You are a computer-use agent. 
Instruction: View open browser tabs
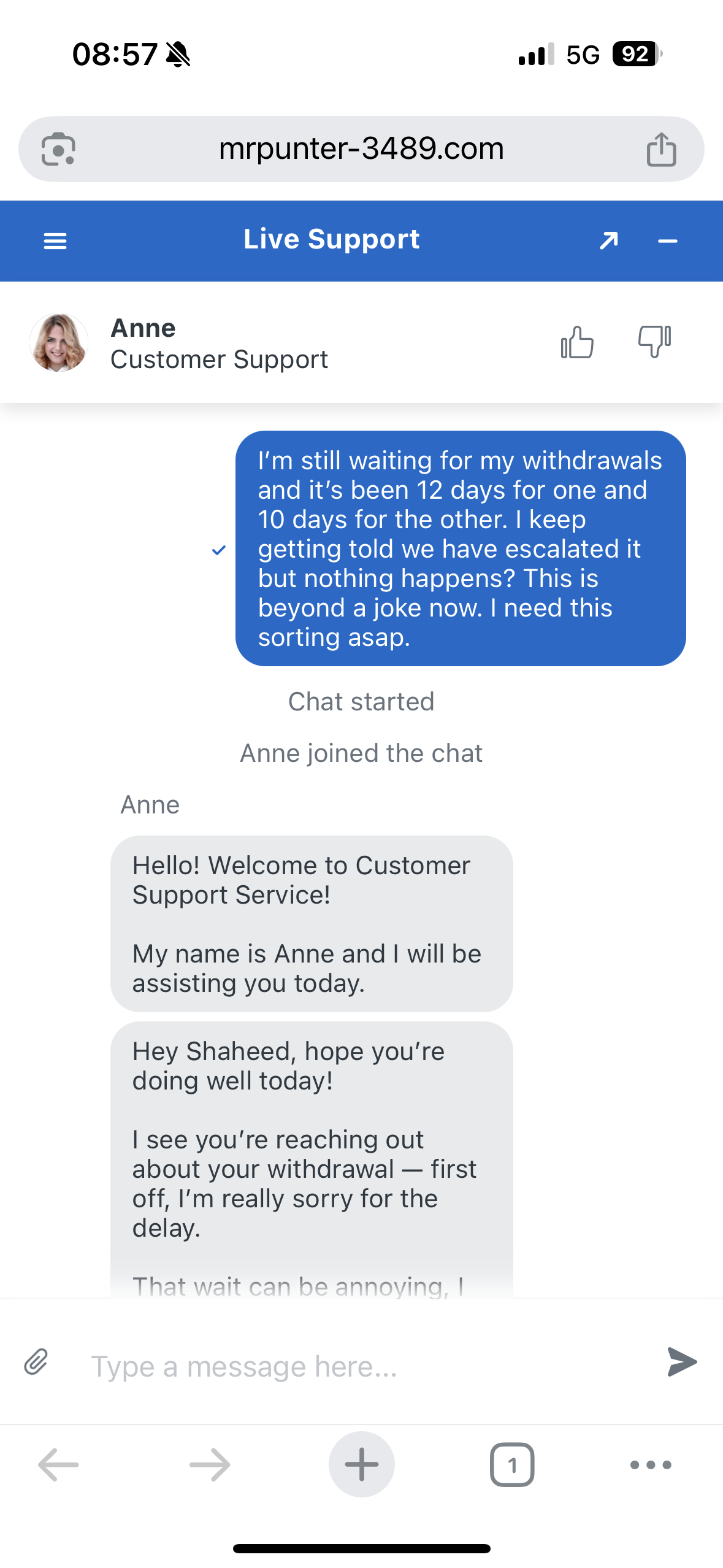511,1464
